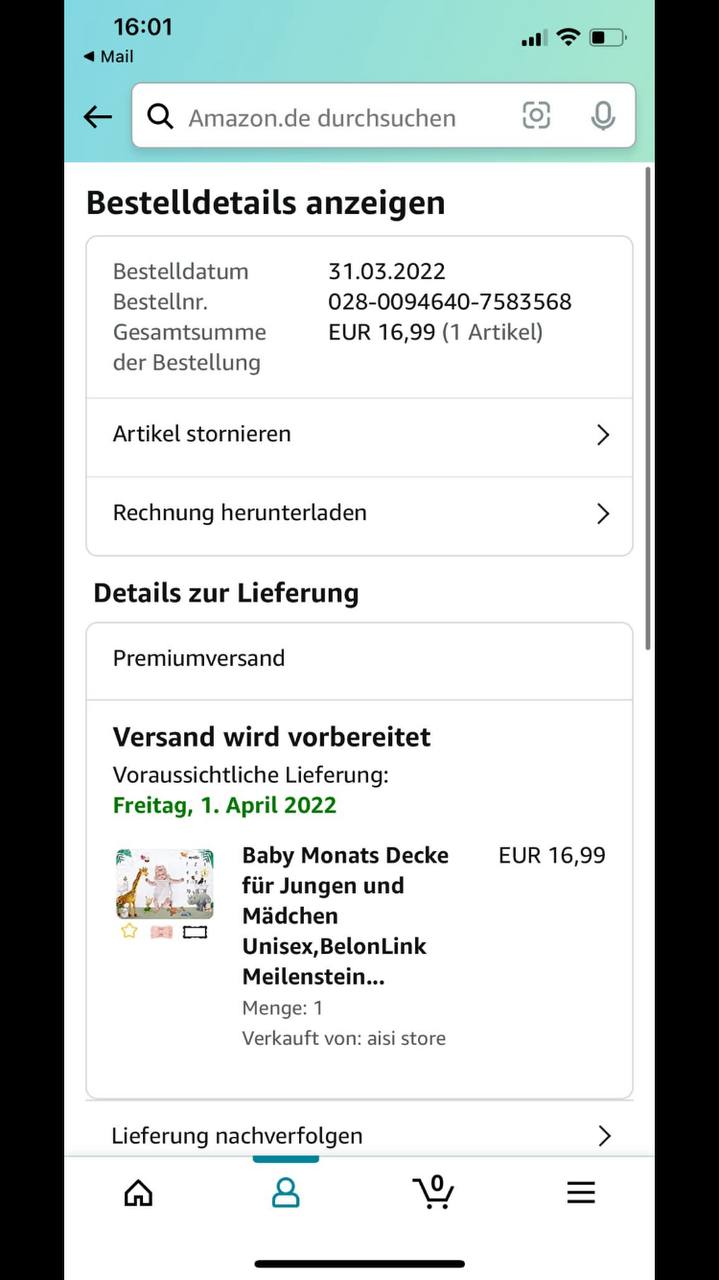Viewport: 719px width, 1280px height.
Task: Start voice search with the microphone
Action: click(602, 116)
